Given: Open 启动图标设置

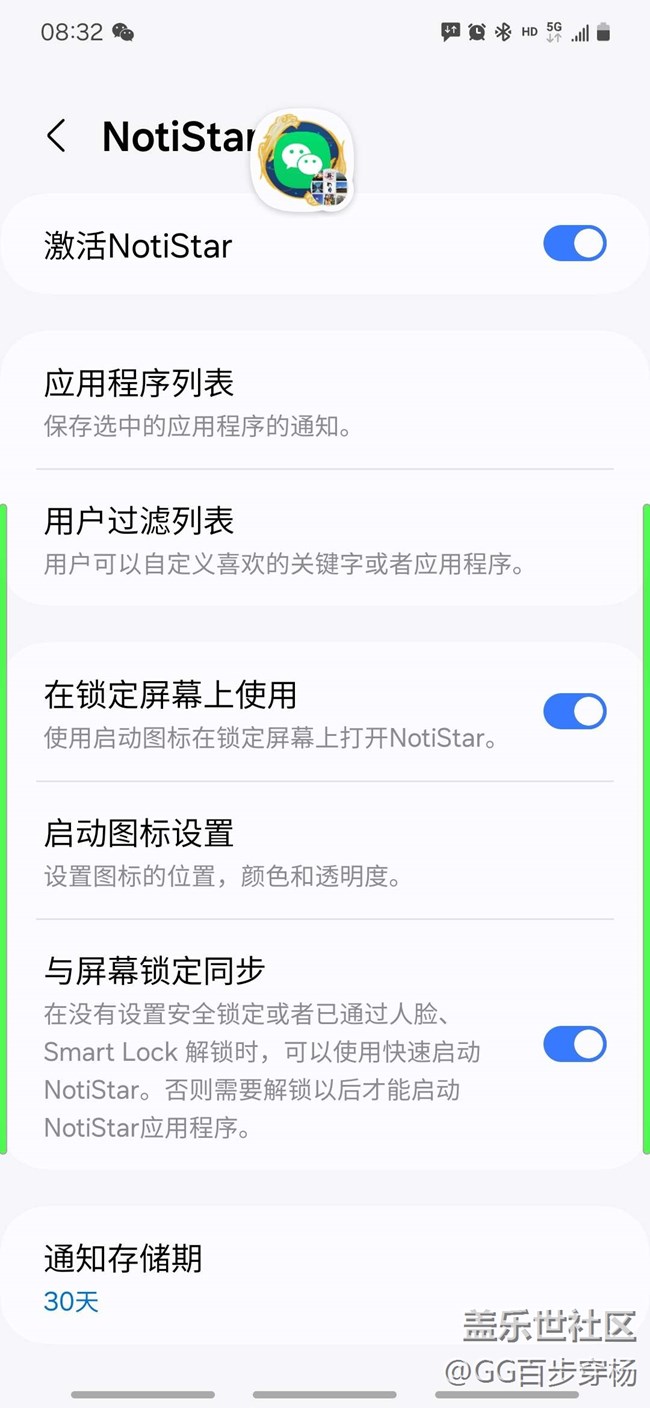Looking at the screenshot, I should 324,852.
